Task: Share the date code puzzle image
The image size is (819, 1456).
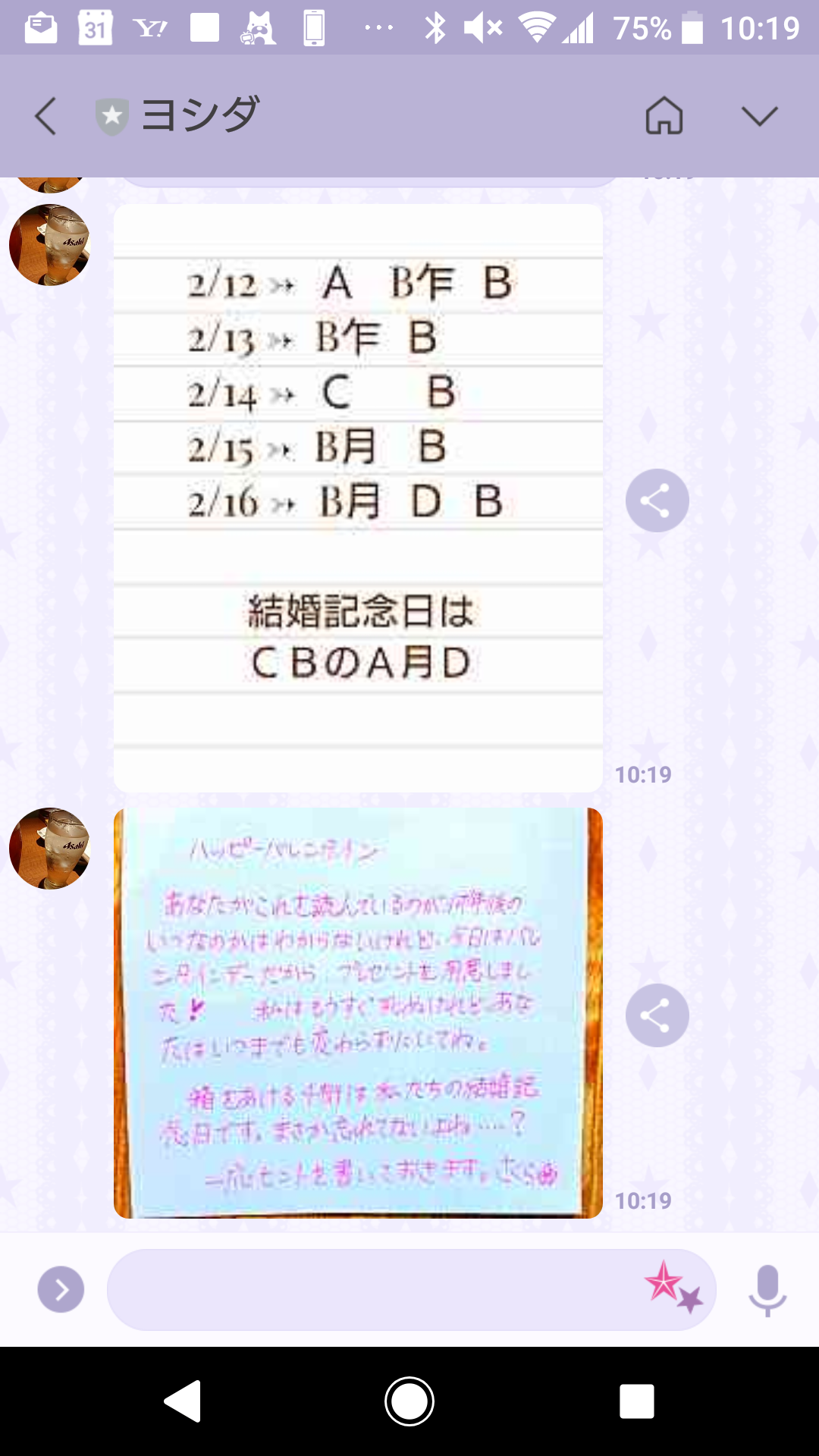Action: (657, 500)
